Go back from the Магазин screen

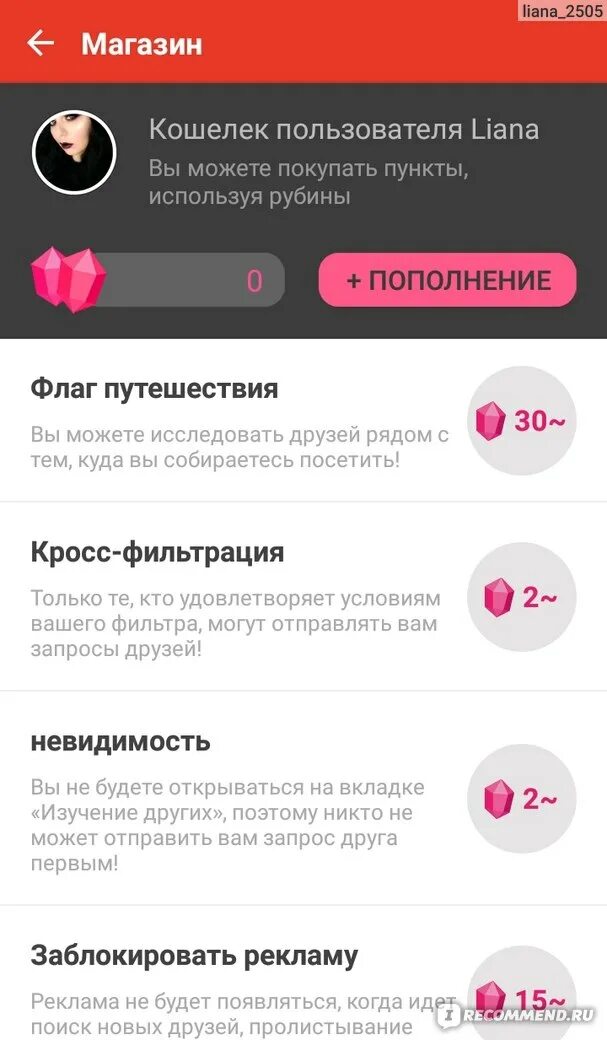click(x=41, y=43)
